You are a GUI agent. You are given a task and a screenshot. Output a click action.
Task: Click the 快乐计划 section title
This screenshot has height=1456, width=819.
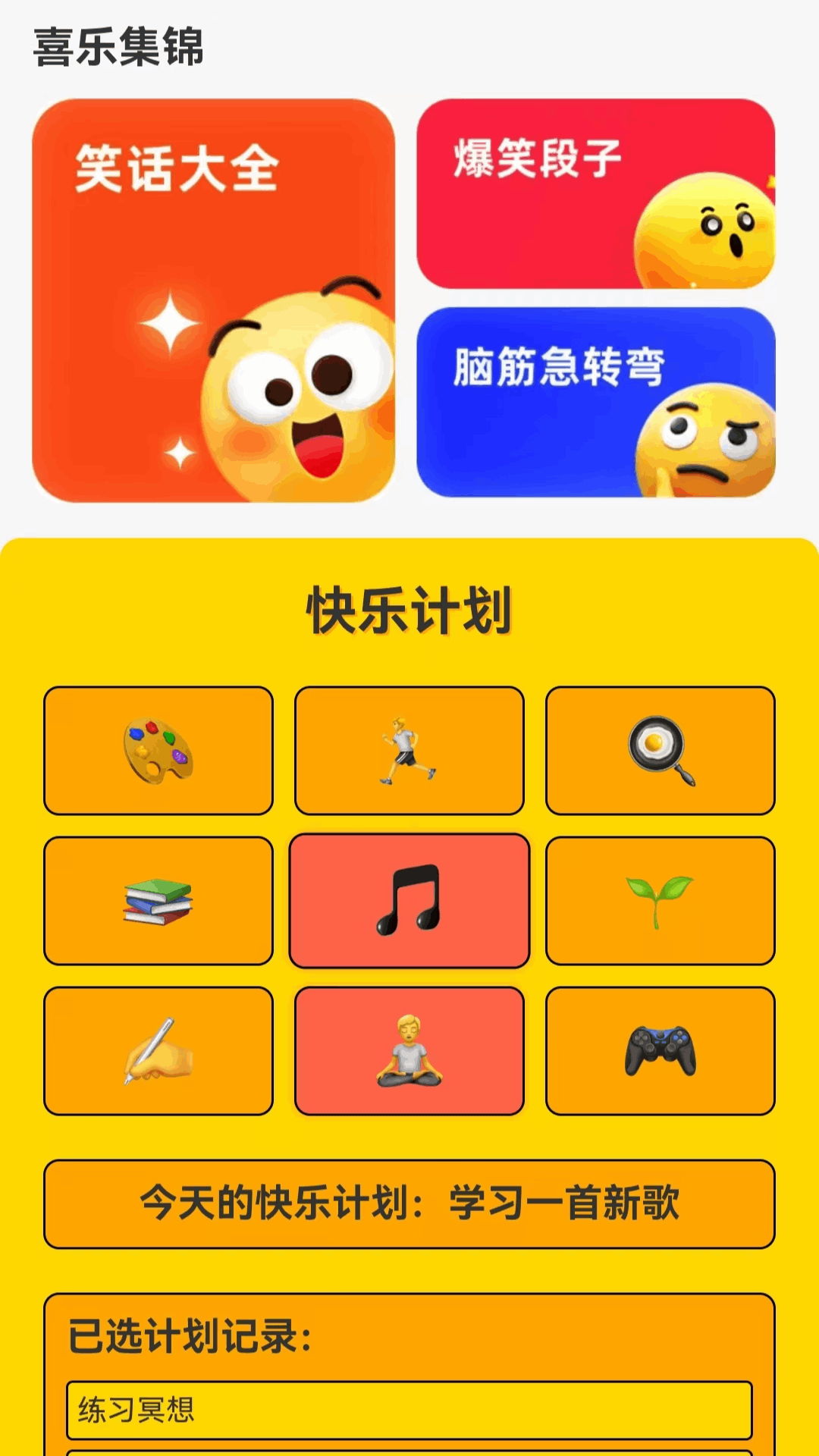click(x=409, y=607)
